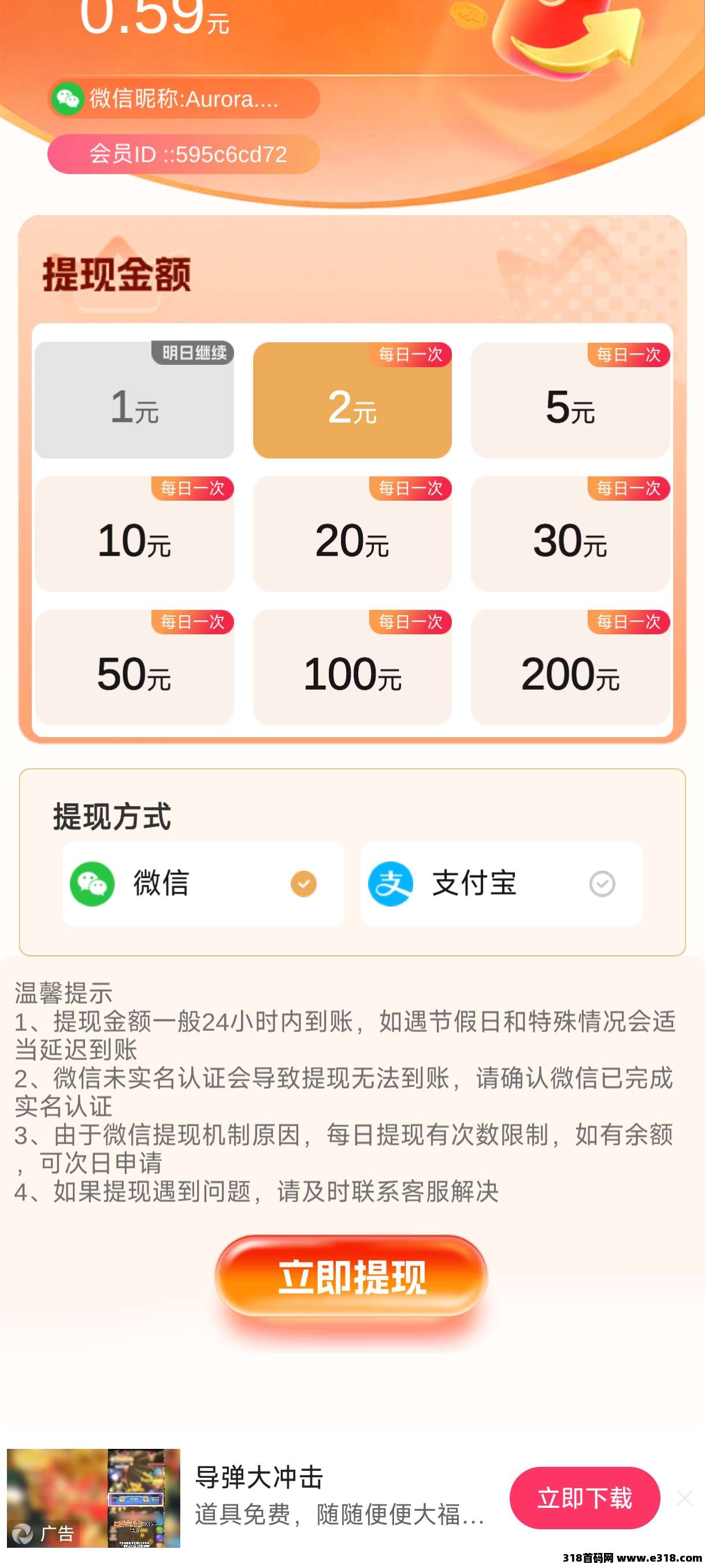Tap the greyed-out 1元 amount tile
705x1568 pixels.
click(135, 401)
